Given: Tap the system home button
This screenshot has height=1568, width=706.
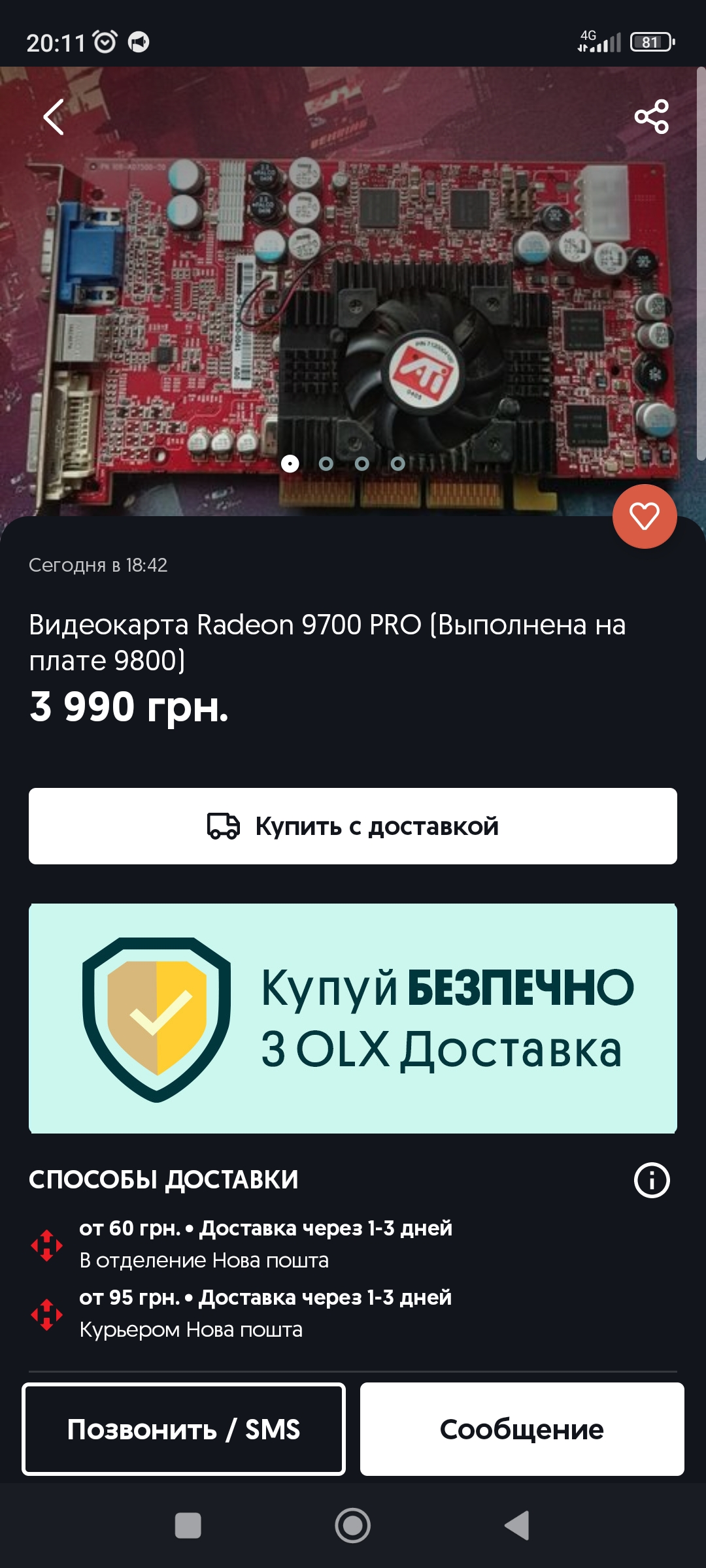Looking at the screenshot, I should tap(353, 1526).
